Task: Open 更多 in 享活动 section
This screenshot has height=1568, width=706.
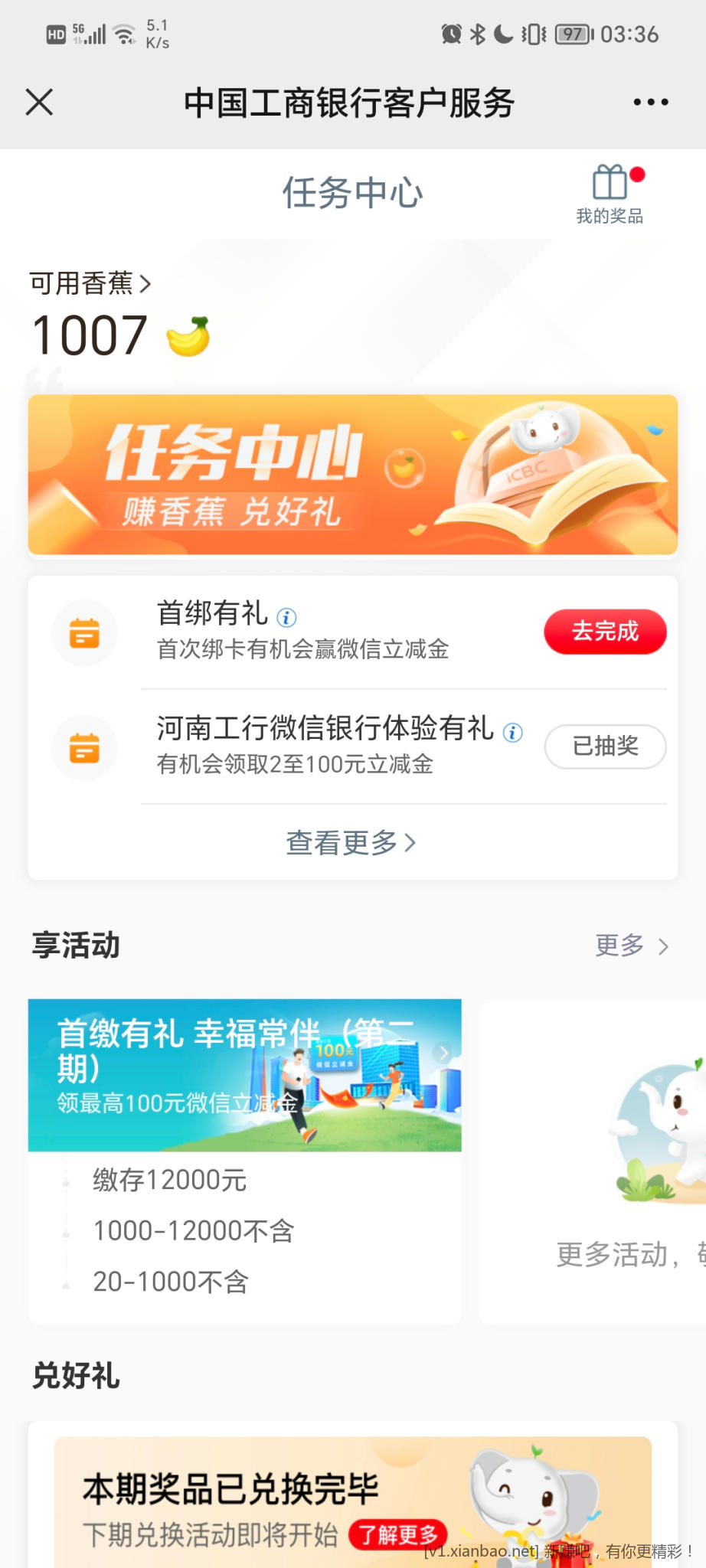Action: coord(631,946)
